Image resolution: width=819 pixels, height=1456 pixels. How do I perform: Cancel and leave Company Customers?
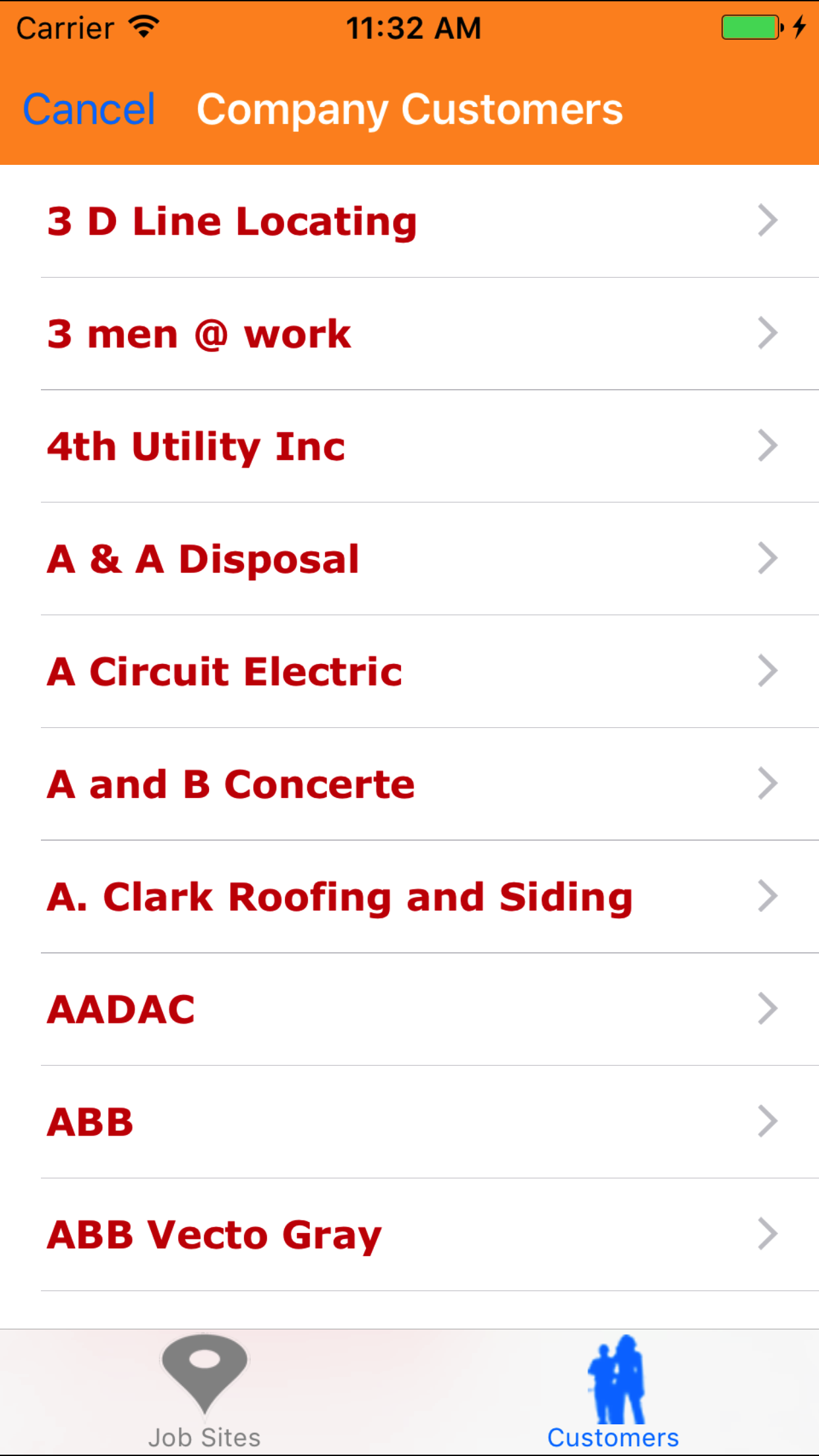click(x=89, y=109)
